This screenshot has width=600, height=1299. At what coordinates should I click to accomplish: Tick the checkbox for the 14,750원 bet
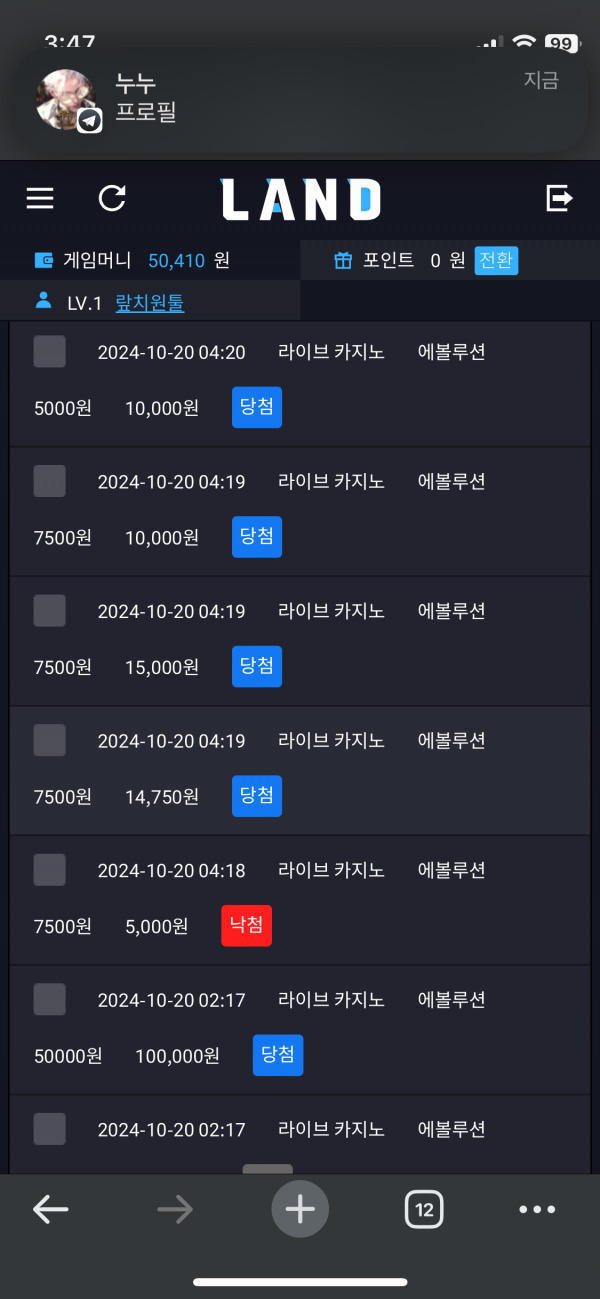point(50,740)
